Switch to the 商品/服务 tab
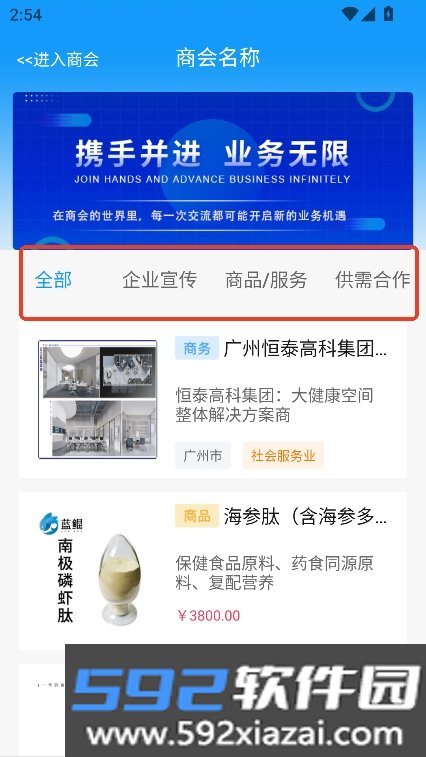The height and width of the screenshot is (757, 426). pyautogui.click(x=266, y=280)
